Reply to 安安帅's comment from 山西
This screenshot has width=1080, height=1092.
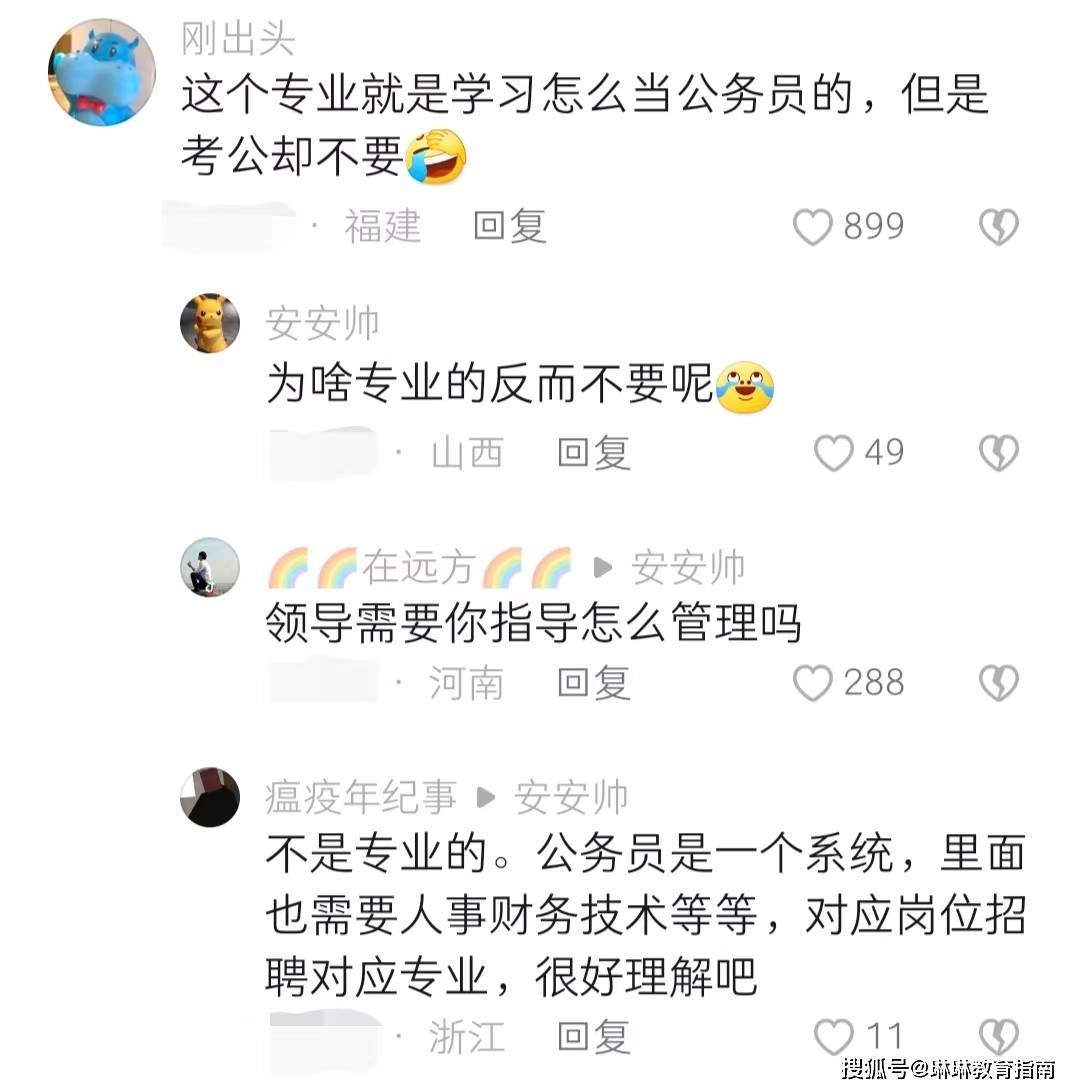(593, 453)
